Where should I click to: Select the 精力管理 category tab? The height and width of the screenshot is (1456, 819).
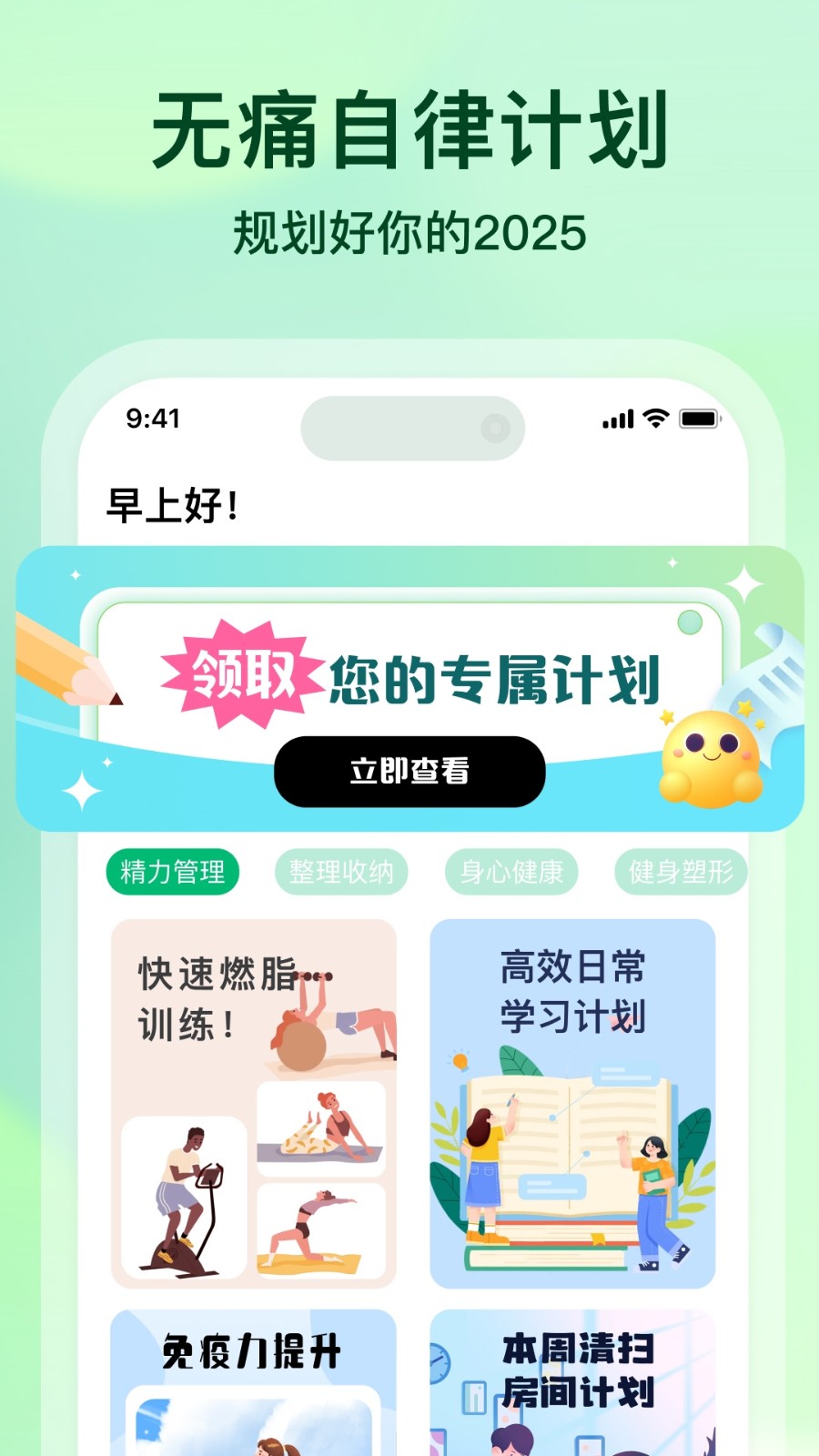(173, 871)
